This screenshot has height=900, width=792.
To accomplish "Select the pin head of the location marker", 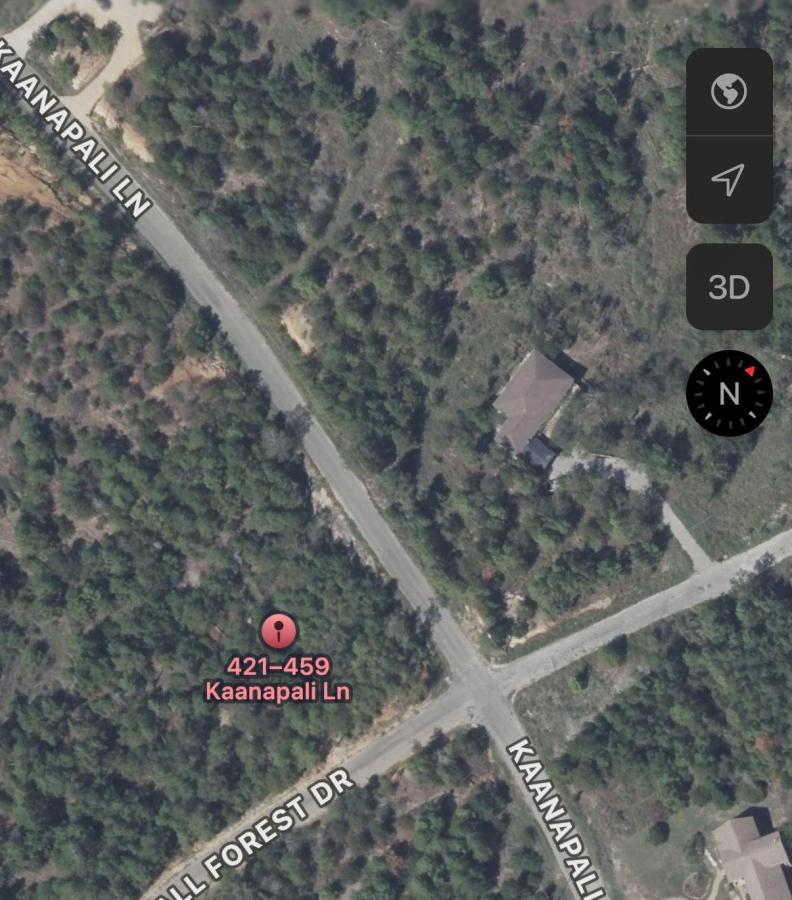I will pyautogui.click(x=280, y=626).
